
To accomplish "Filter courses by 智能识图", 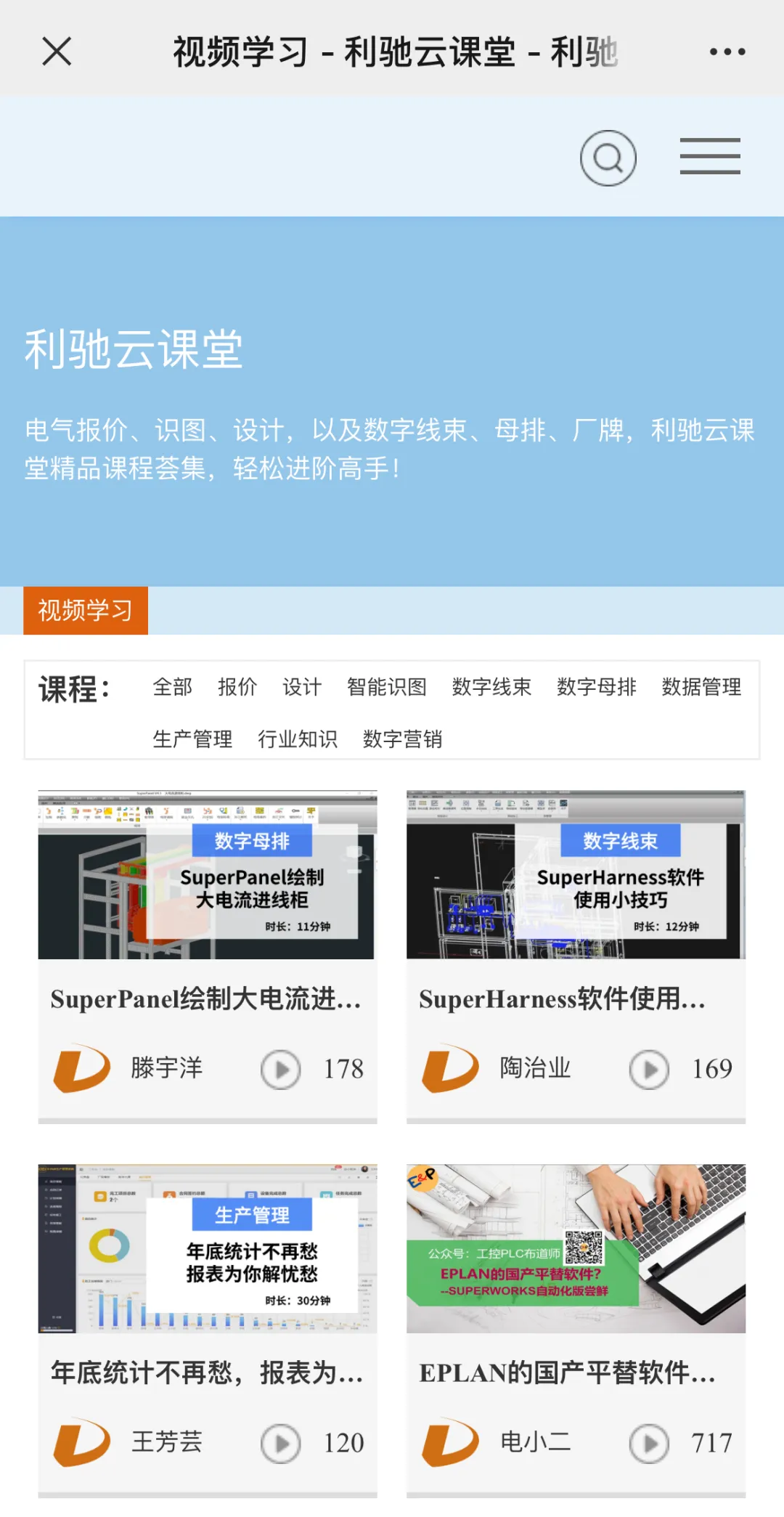I will [386, 686].
